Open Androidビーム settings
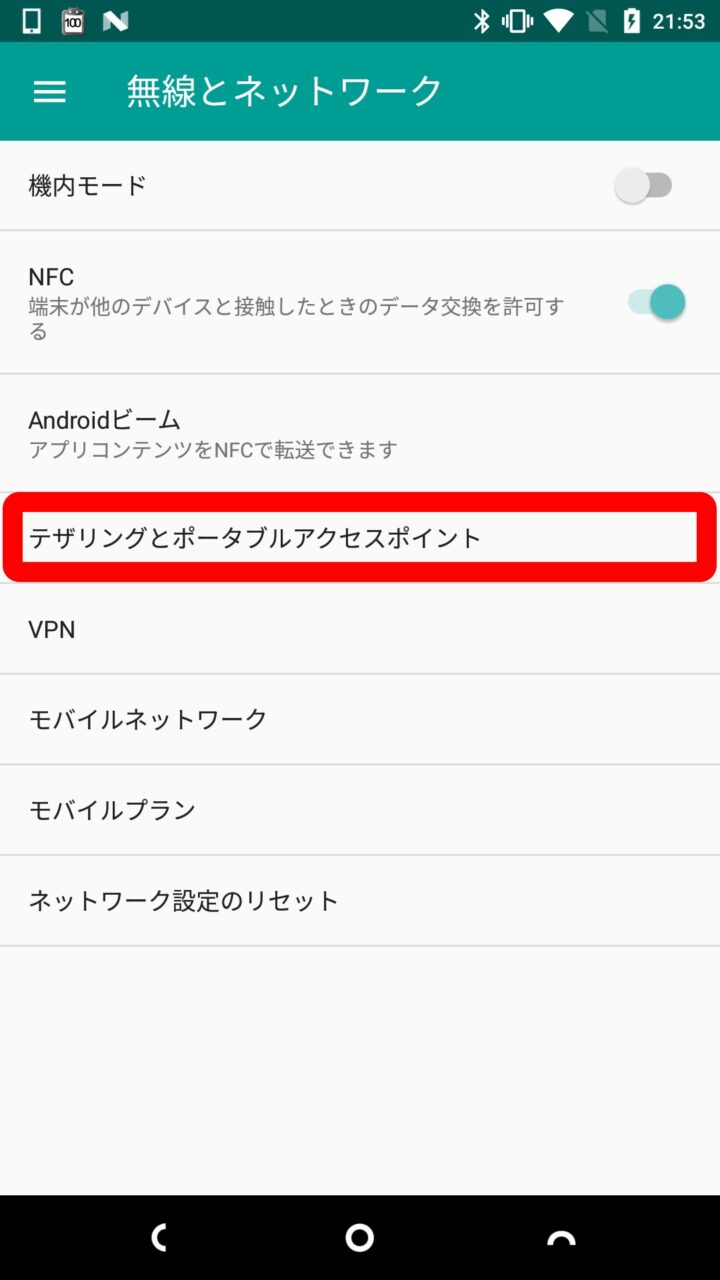The height and width of the screenshot is (1280, 720). (x=300, y=433)
